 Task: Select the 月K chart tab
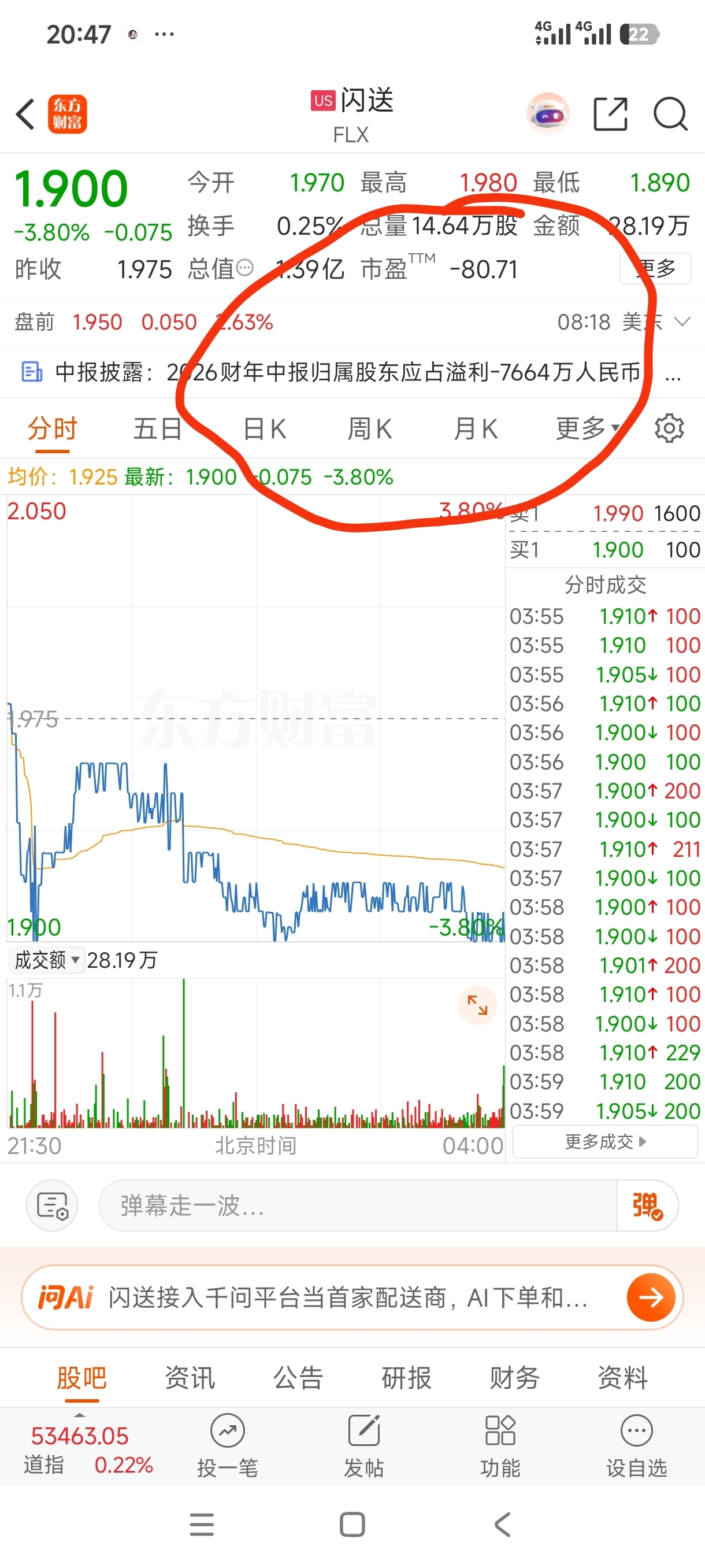click(x=476, y=428)
